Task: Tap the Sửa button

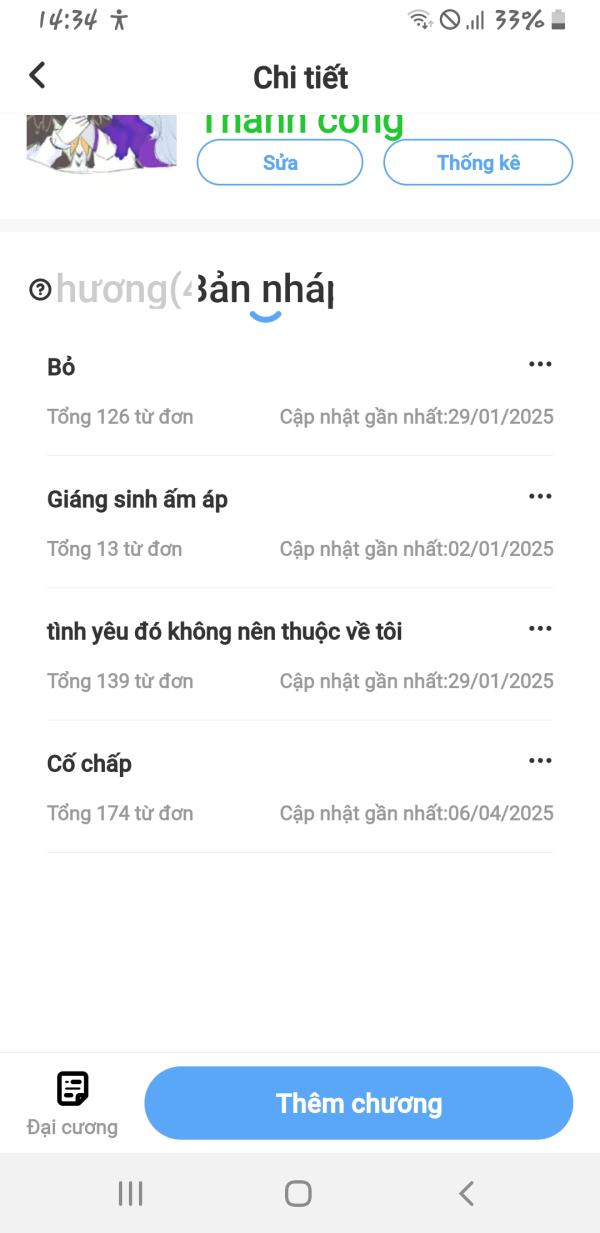Action: [x=280, y=163]
